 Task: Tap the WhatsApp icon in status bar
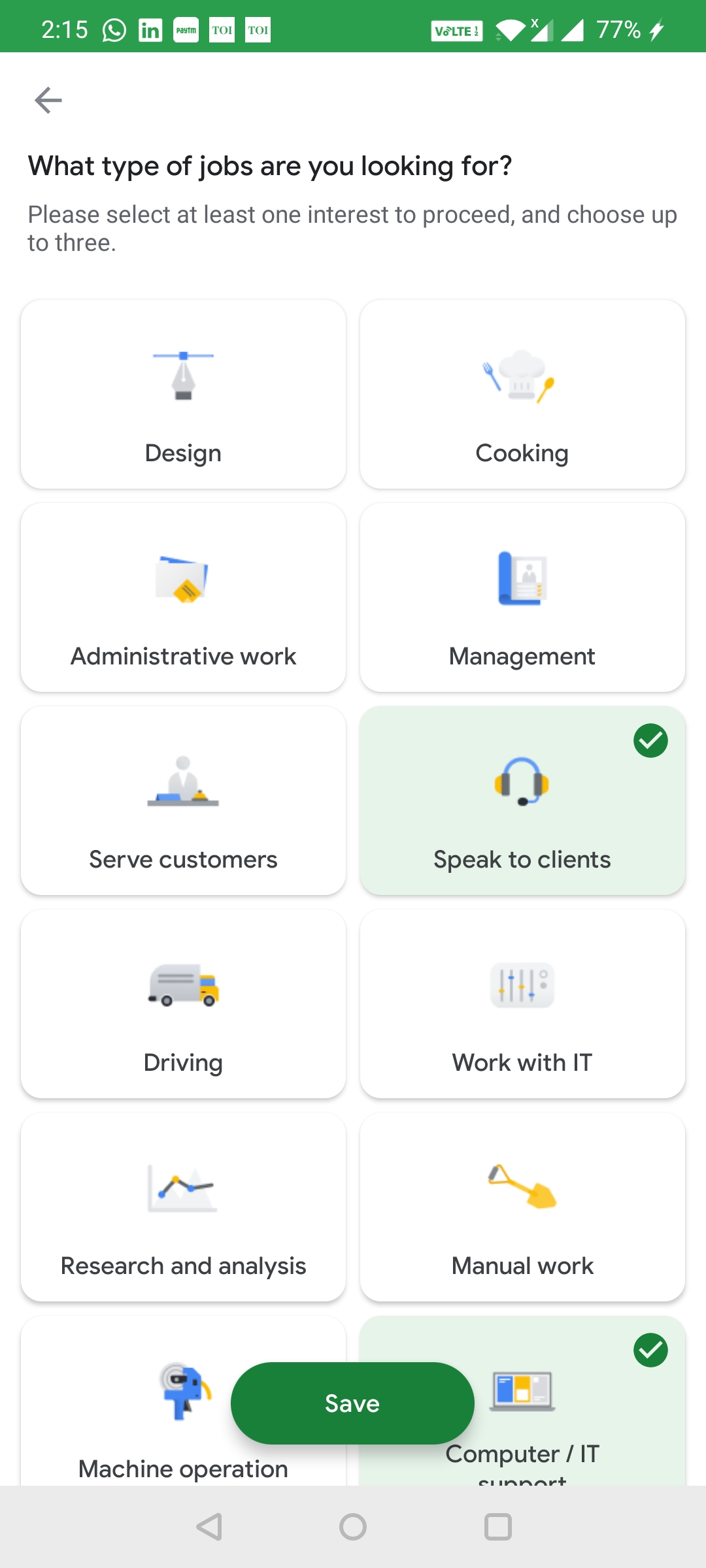tap(114, 29)
